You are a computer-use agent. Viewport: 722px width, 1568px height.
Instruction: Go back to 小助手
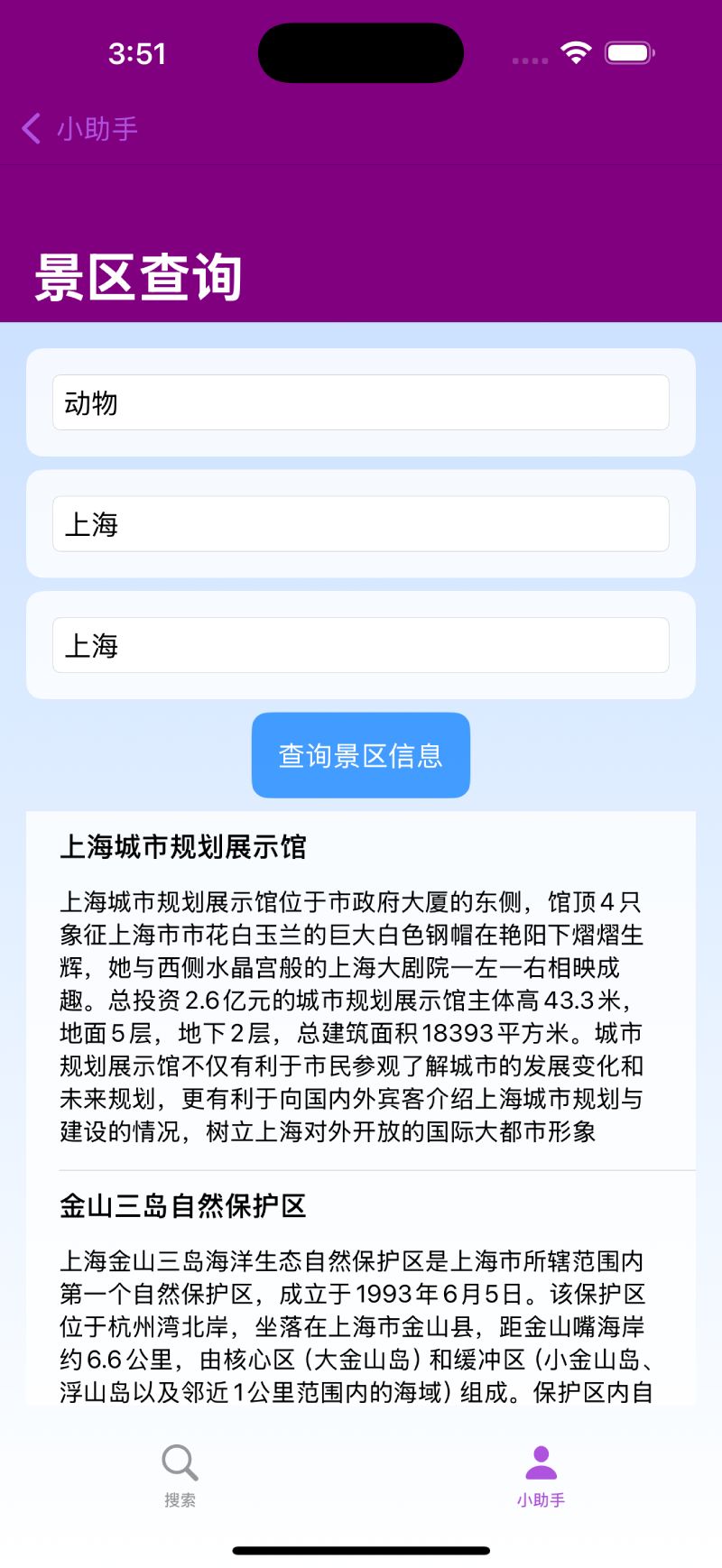pos(79,129)
